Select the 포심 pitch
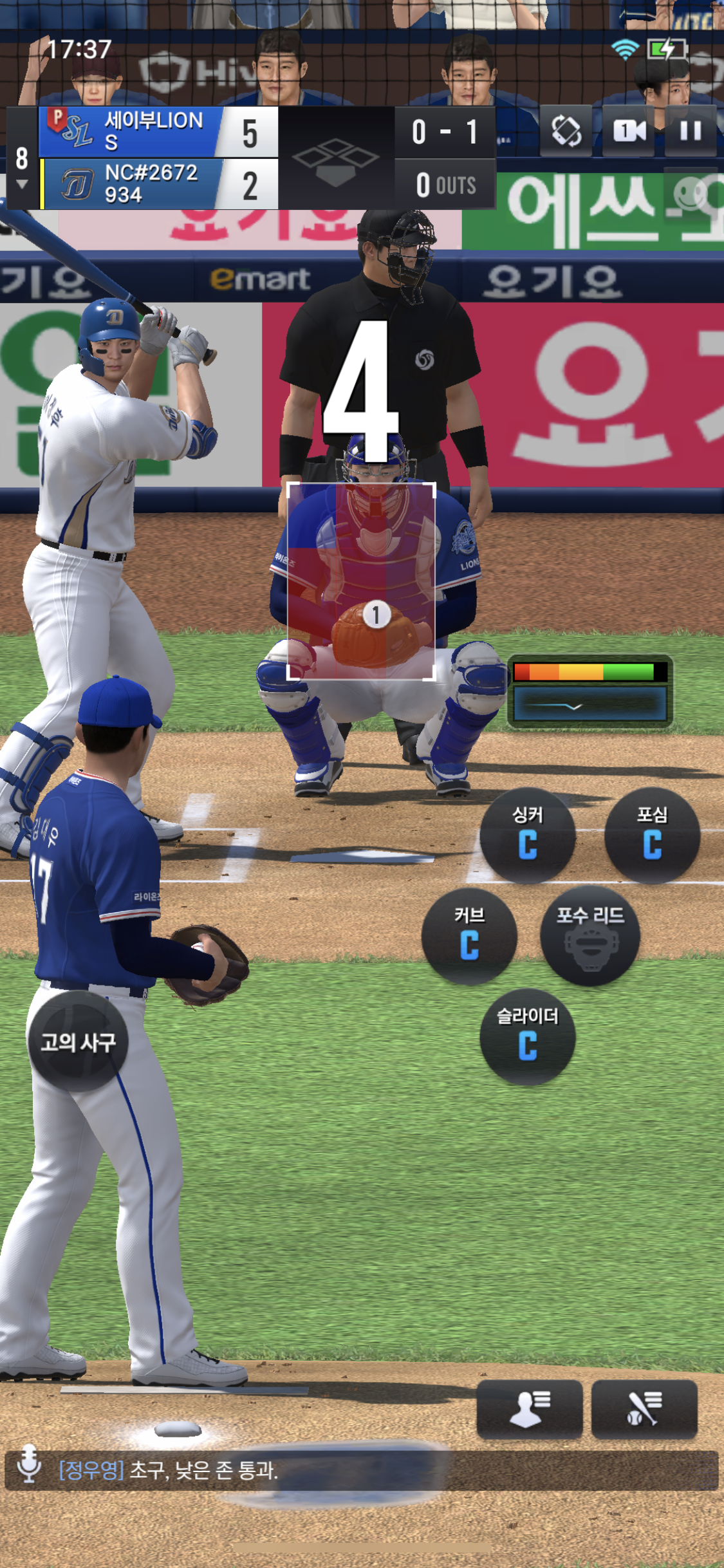Image resolution: width=724 pixels, height=1568 pixels. 651,835
